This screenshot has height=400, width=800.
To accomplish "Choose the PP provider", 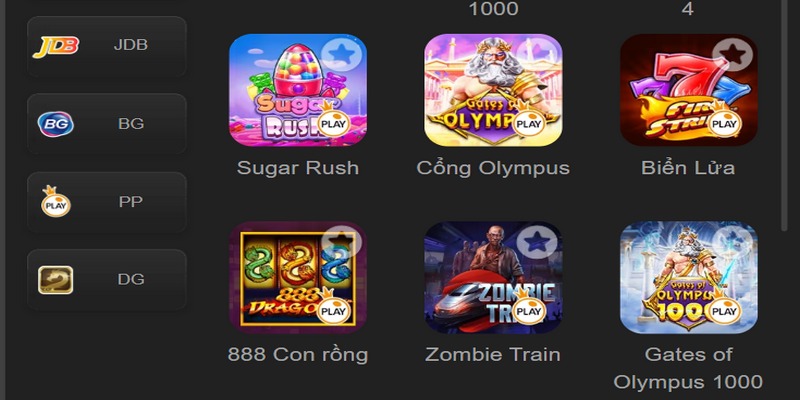I will pos(106,202).
